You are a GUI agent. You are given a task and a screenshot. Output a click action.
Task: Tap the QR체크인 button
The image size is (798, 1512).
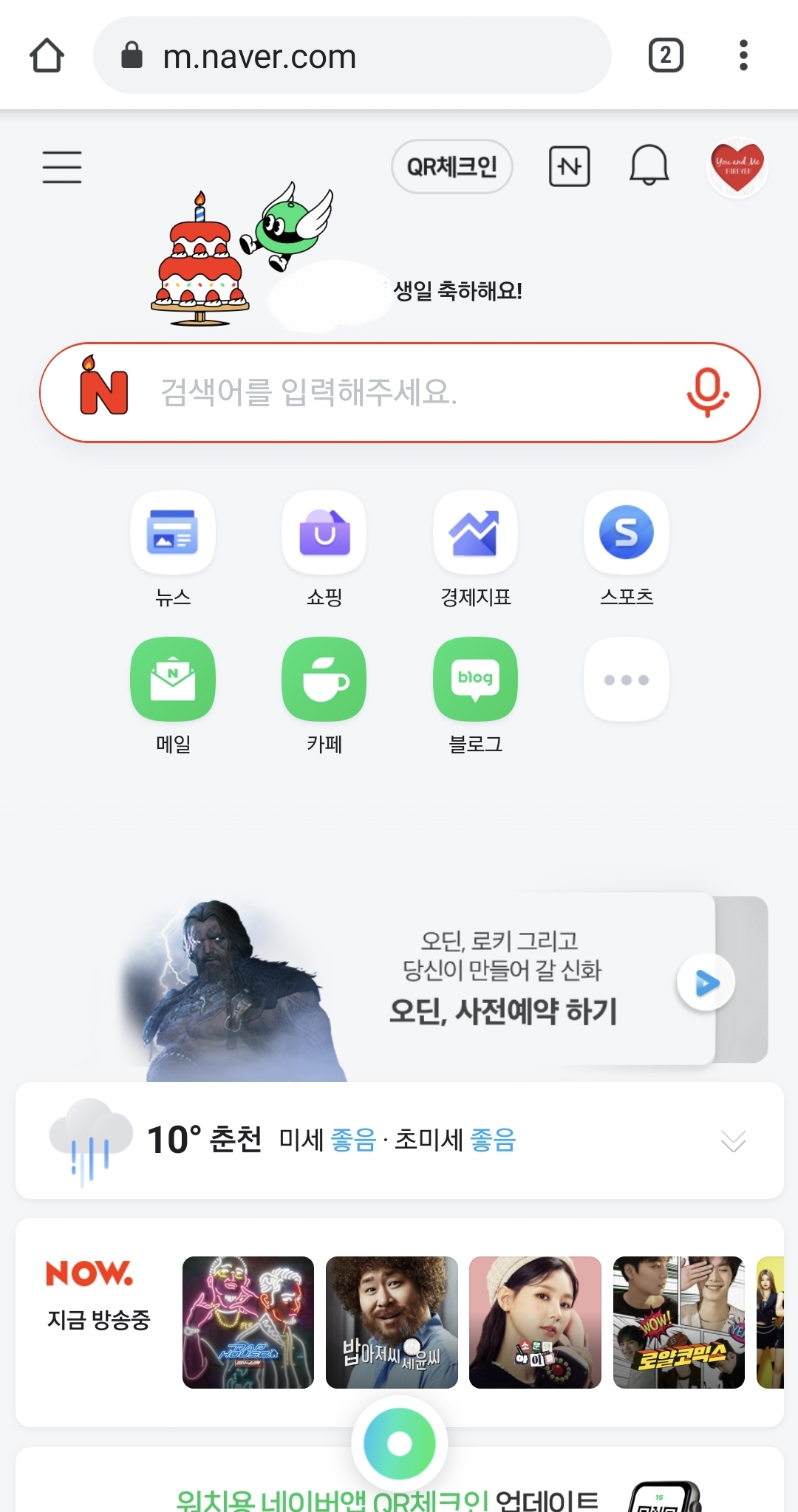[451, 167]
